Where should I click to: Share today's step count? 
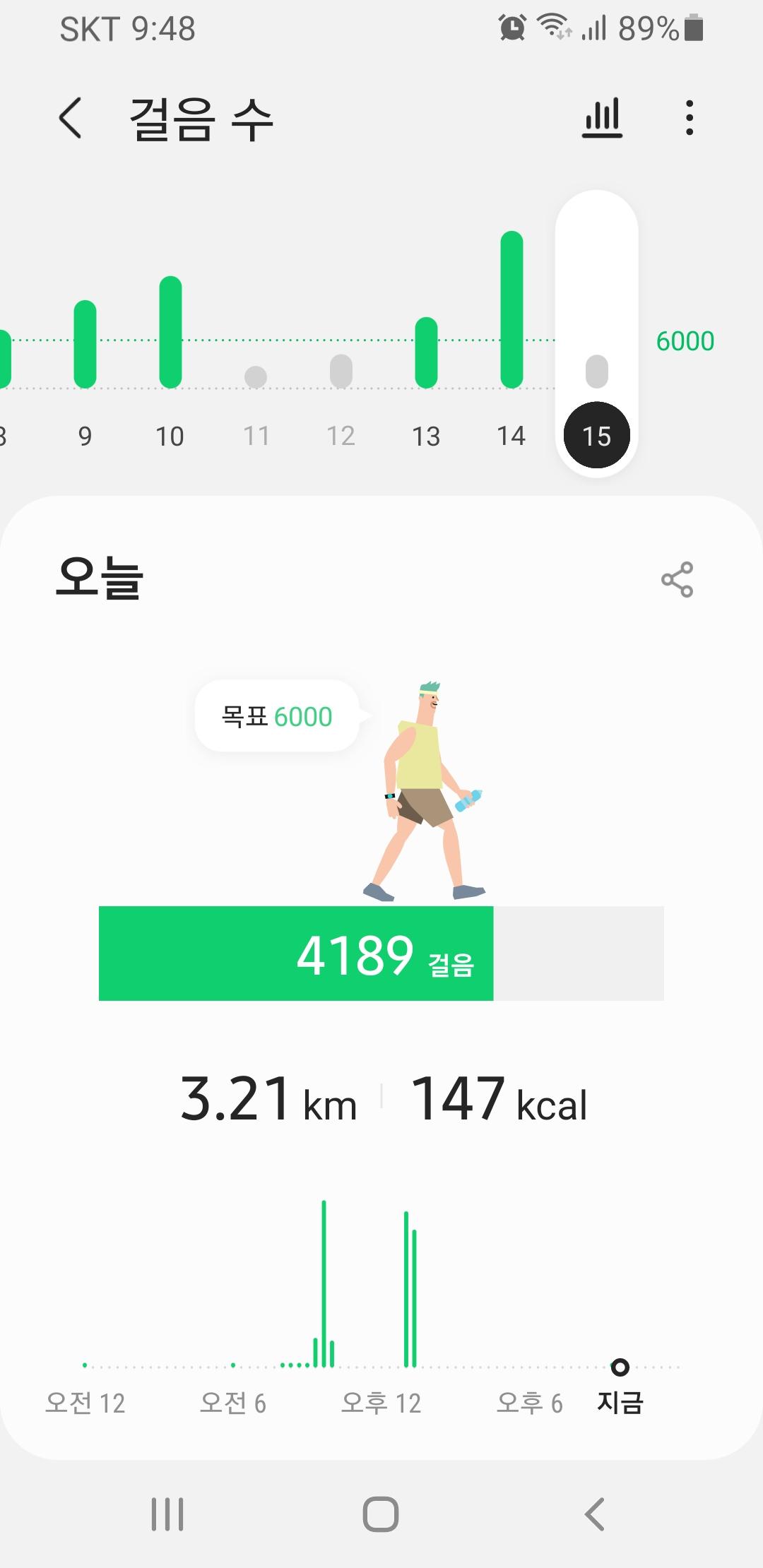(x=677, y=580)
